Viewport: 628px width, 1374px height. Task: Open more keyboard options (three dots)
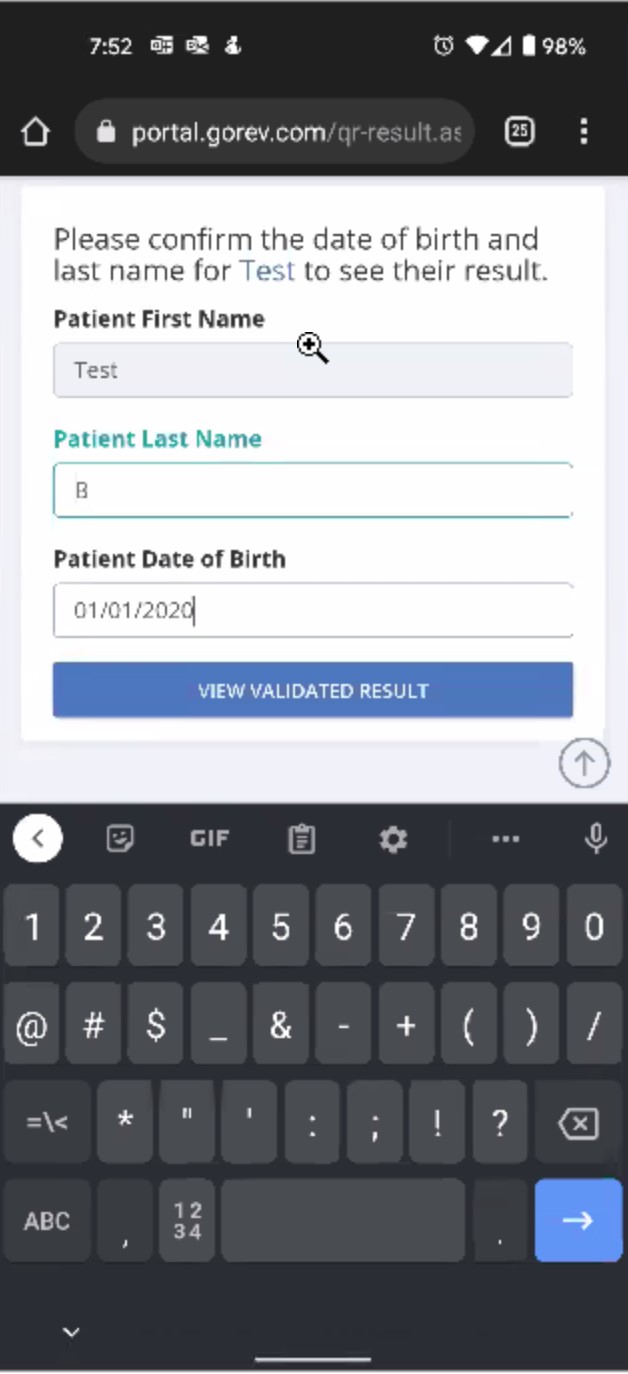[506, 838]
